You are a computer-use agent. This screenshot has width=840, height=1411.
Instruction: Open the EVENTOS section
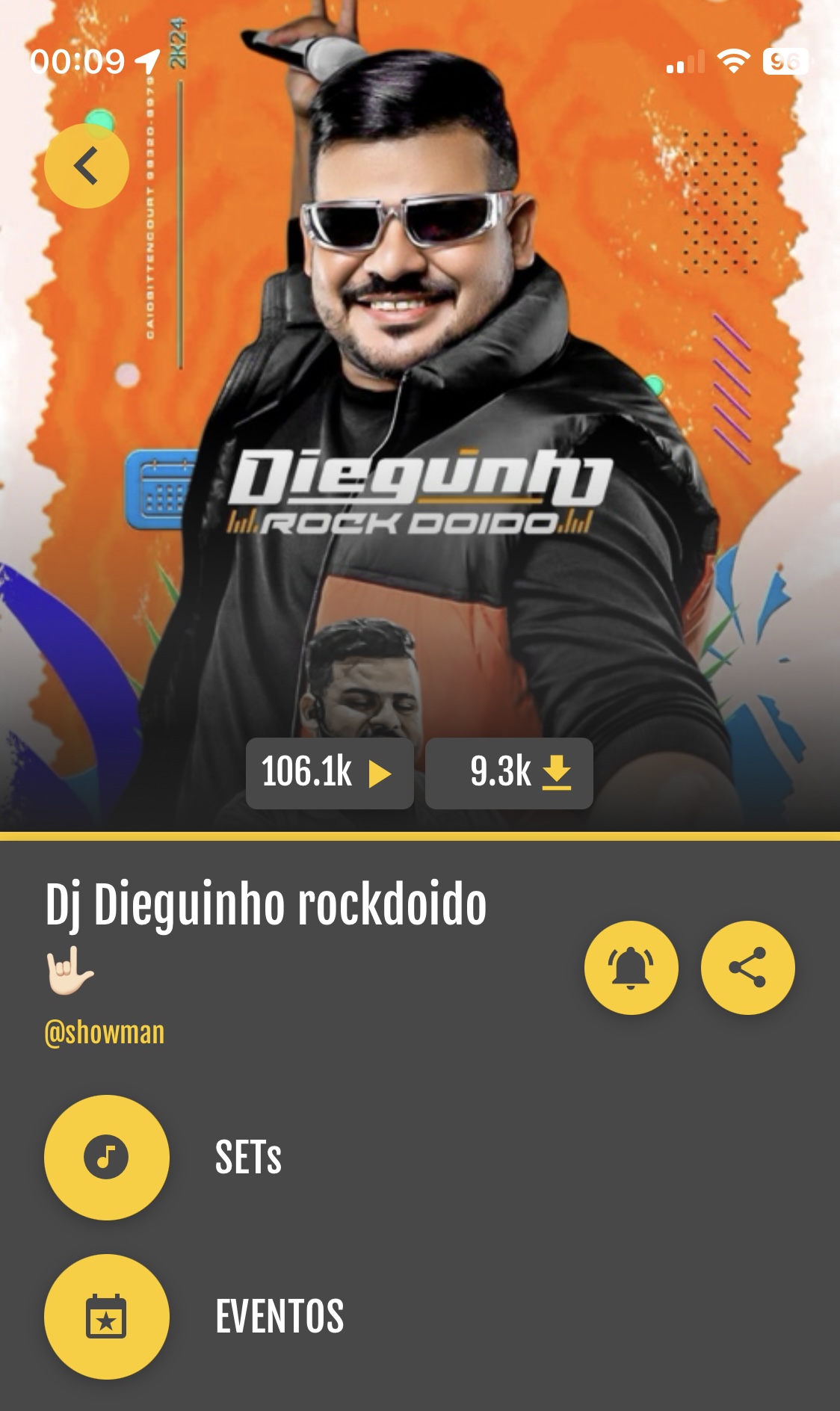[x=107, y=1316]
